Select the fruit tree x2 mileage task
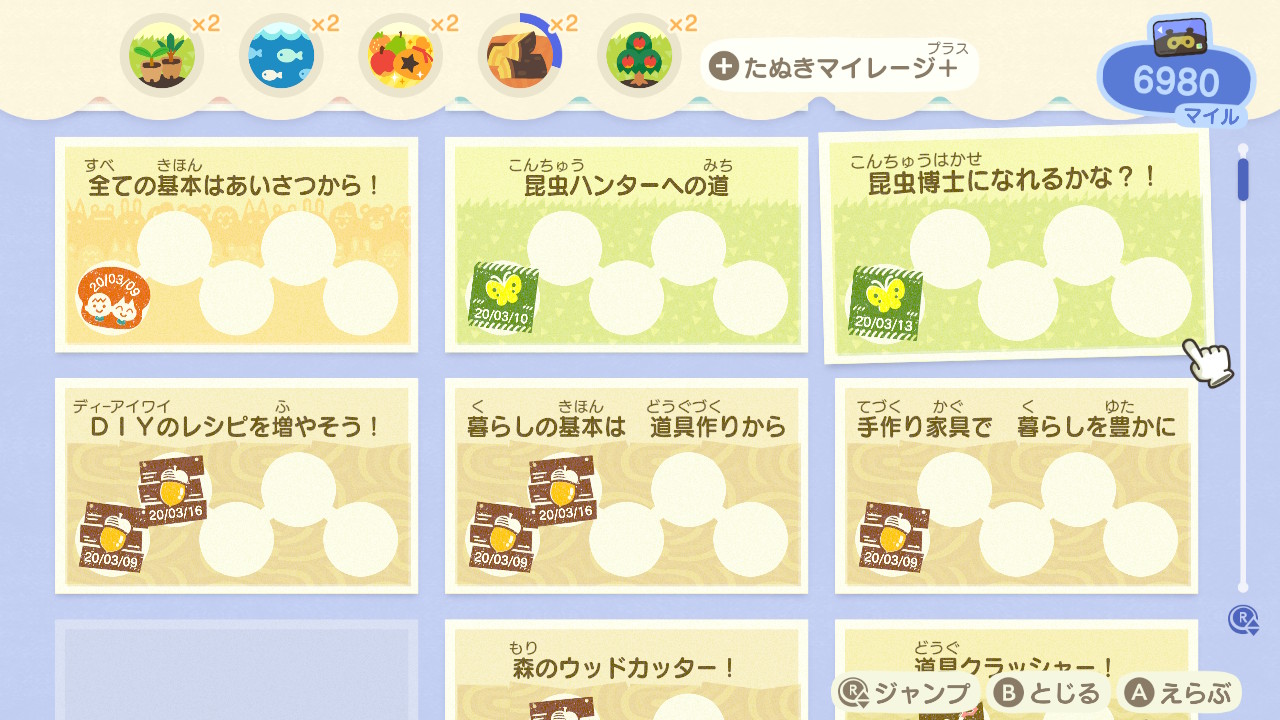This screenshot has width=1280, height=720. click(639, 55)
